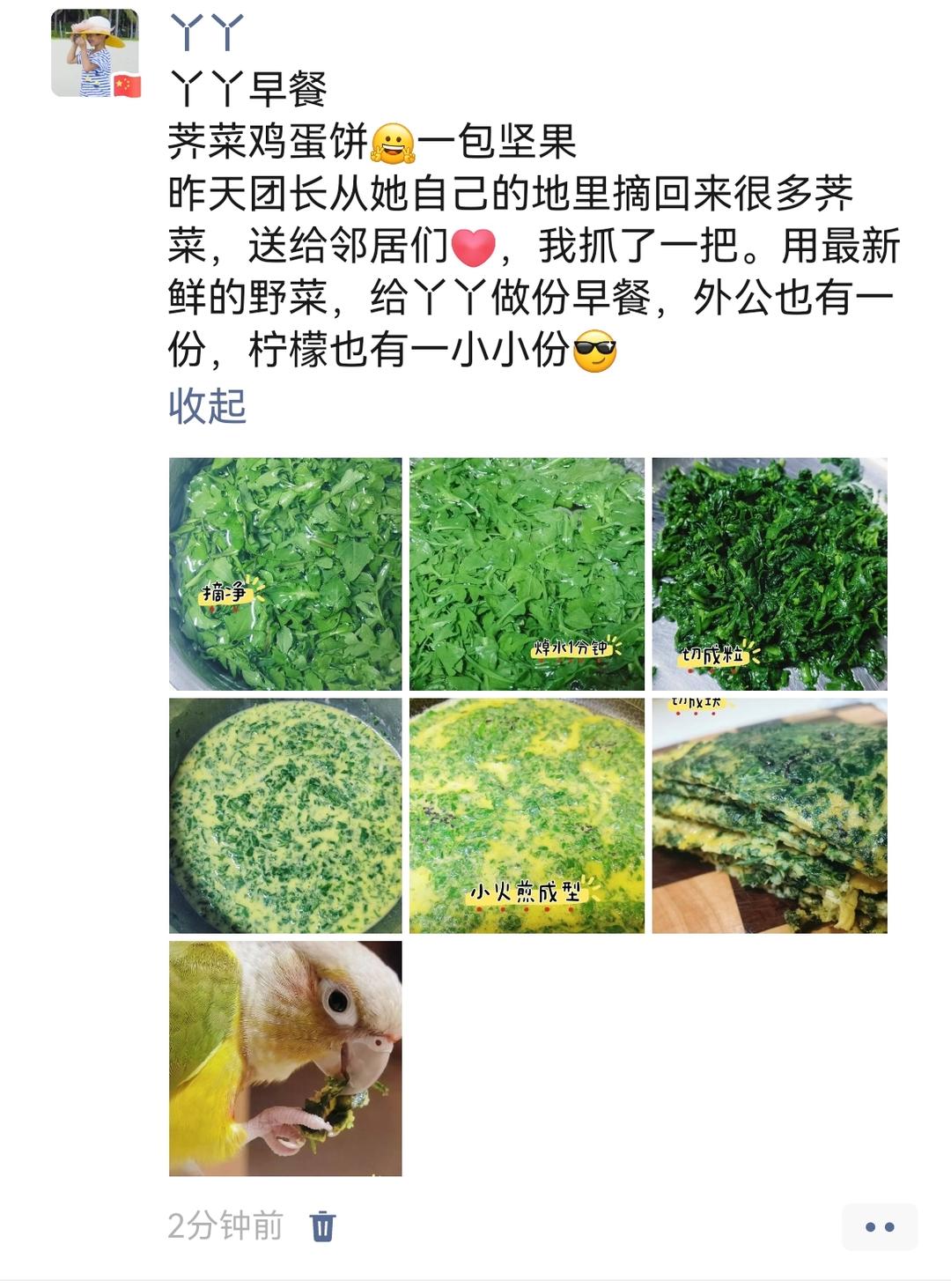
Task: View the egg and greens batter photo
Action: click(285, 815)
